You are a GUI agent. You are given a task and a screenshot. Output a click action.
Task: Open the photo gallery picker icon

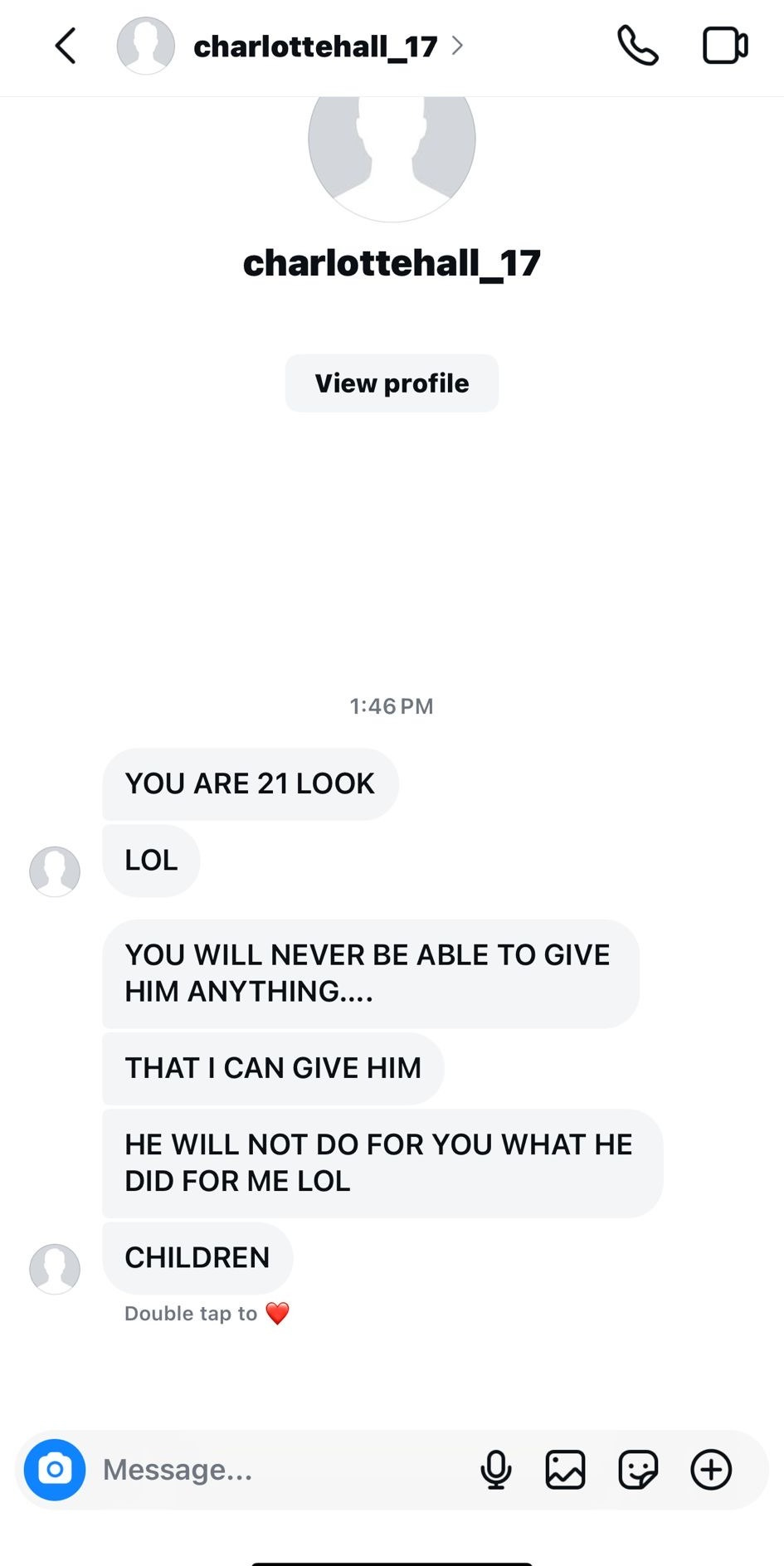tap(566, 1470)
